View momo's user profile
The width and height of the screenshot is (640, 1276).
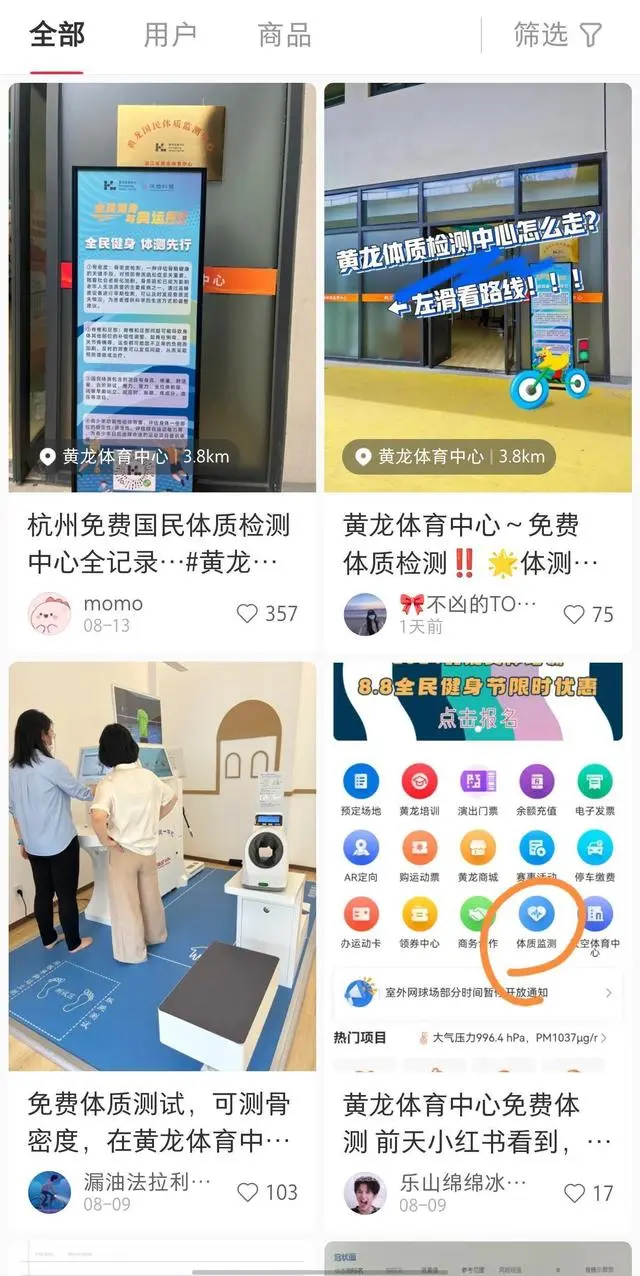(x=50, y=613)
